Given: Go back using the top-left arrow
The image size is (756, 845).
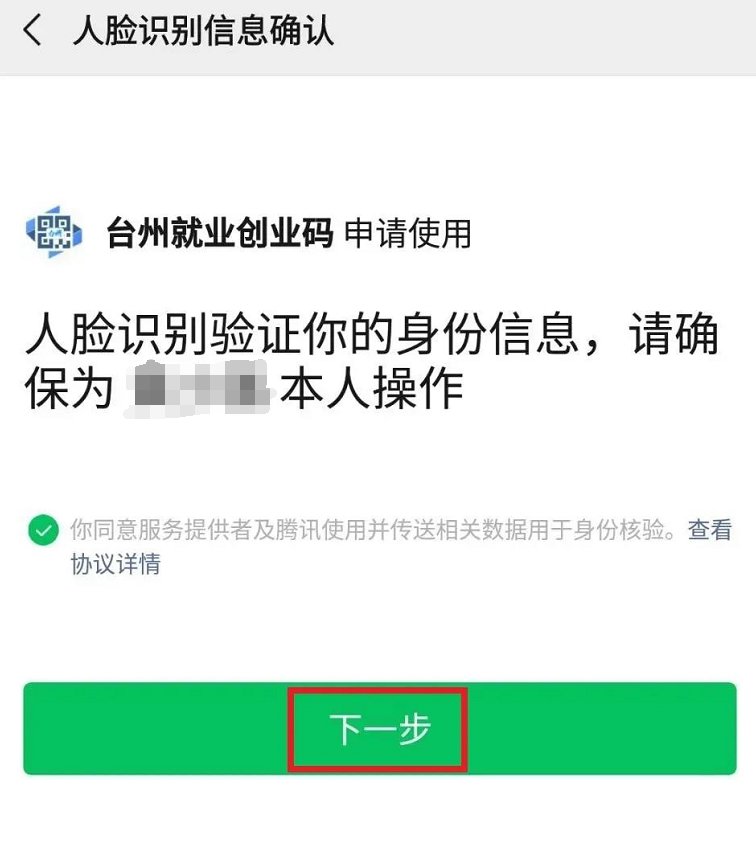Looking at the screenshot, I should [33, 31].
